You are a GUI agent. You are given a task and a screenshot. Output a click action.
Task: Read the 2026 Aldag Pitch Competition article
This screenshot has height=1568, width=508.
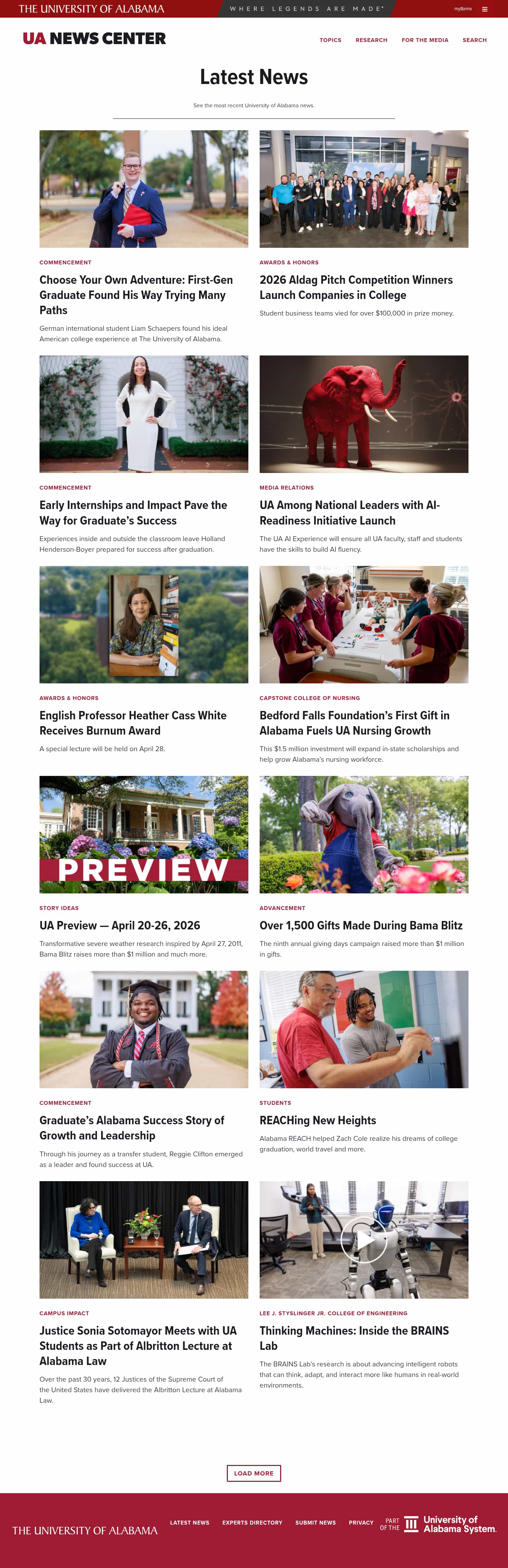(356, 287)
